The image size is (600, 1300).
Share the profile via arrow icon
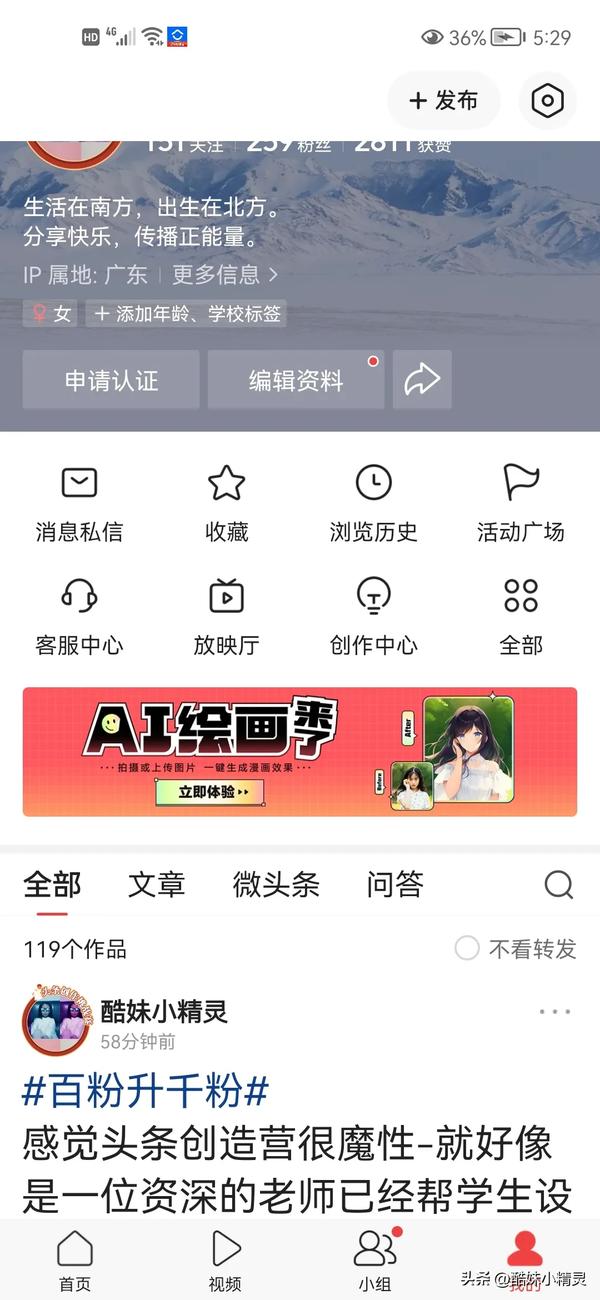(422, 380)
